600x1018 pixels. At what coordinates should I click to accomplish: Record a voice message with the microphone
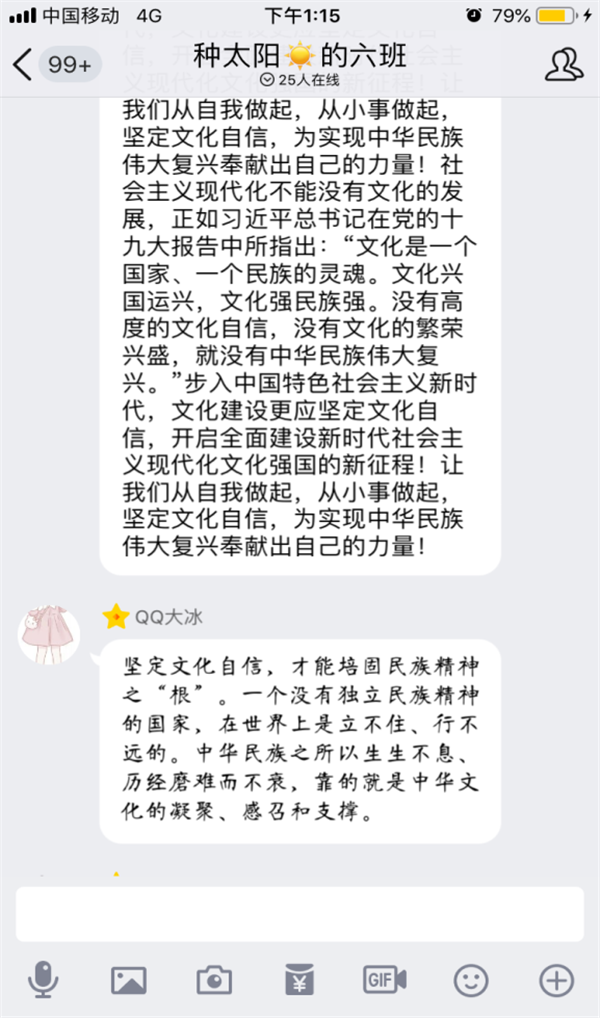pyautogui.click(x=43, y=980)
